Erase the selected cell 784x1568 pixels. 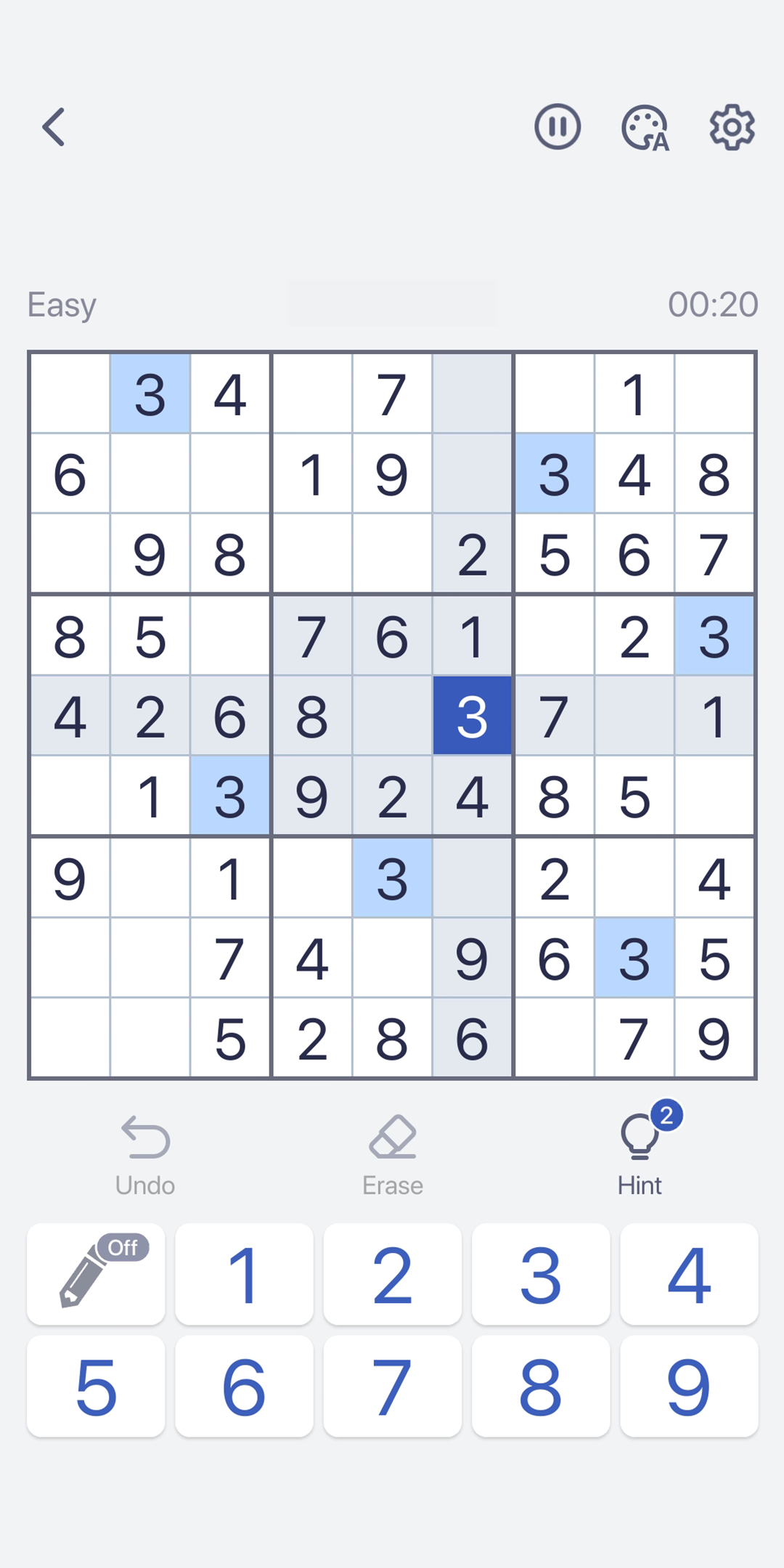[393, 1156]
